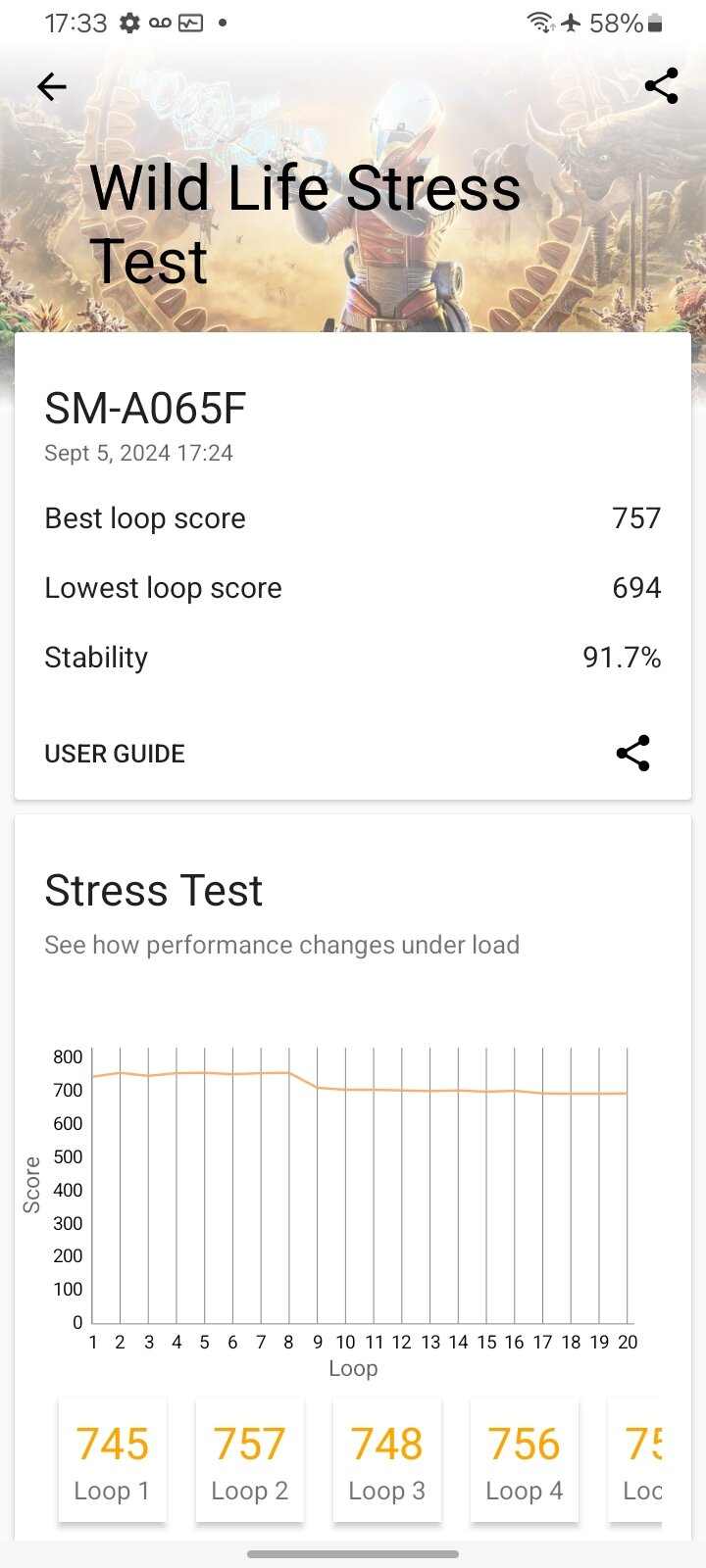706x1568 pixels.
Task: Open the USER GUIDE link
Action: pyautogui.click(x=115, y=754)
